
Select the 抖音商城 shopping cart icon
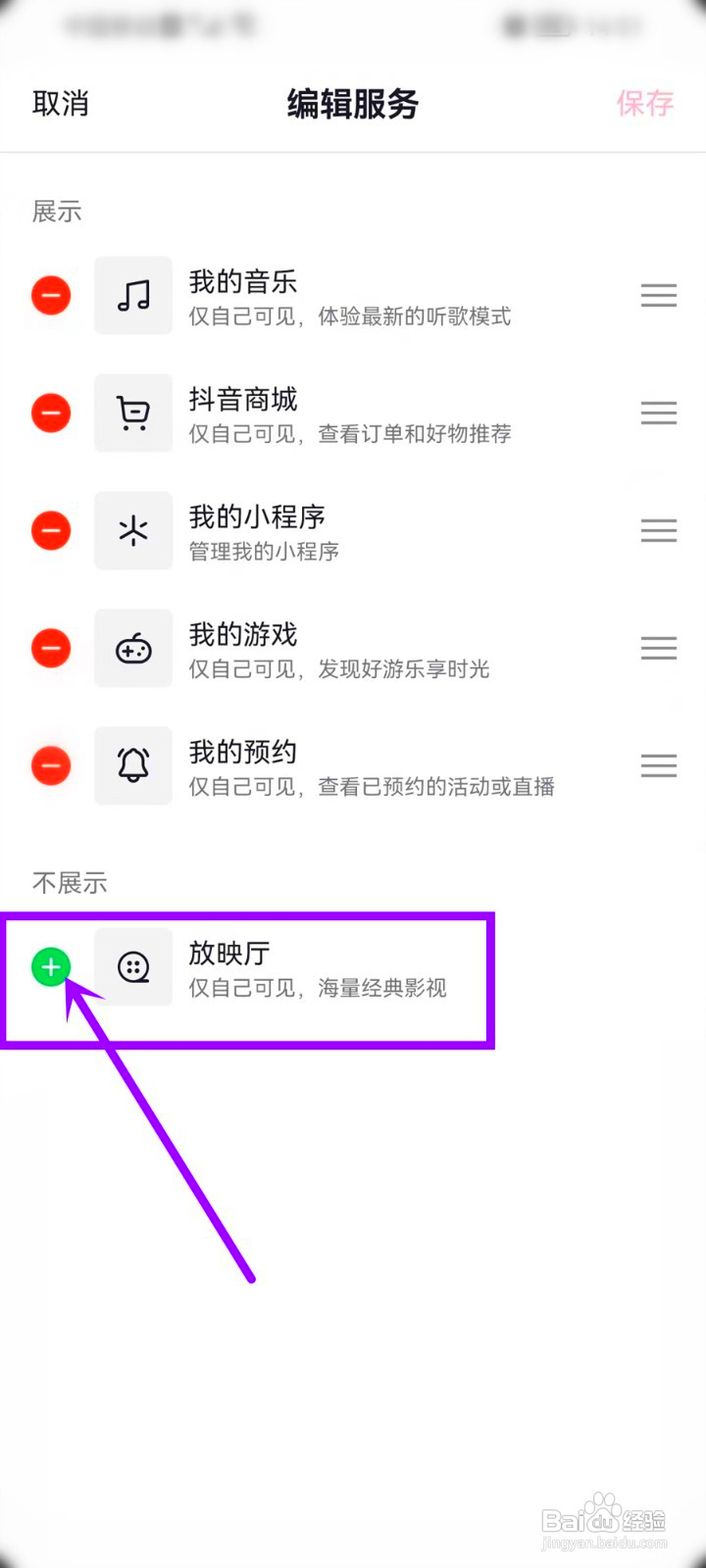click(133, 413)
